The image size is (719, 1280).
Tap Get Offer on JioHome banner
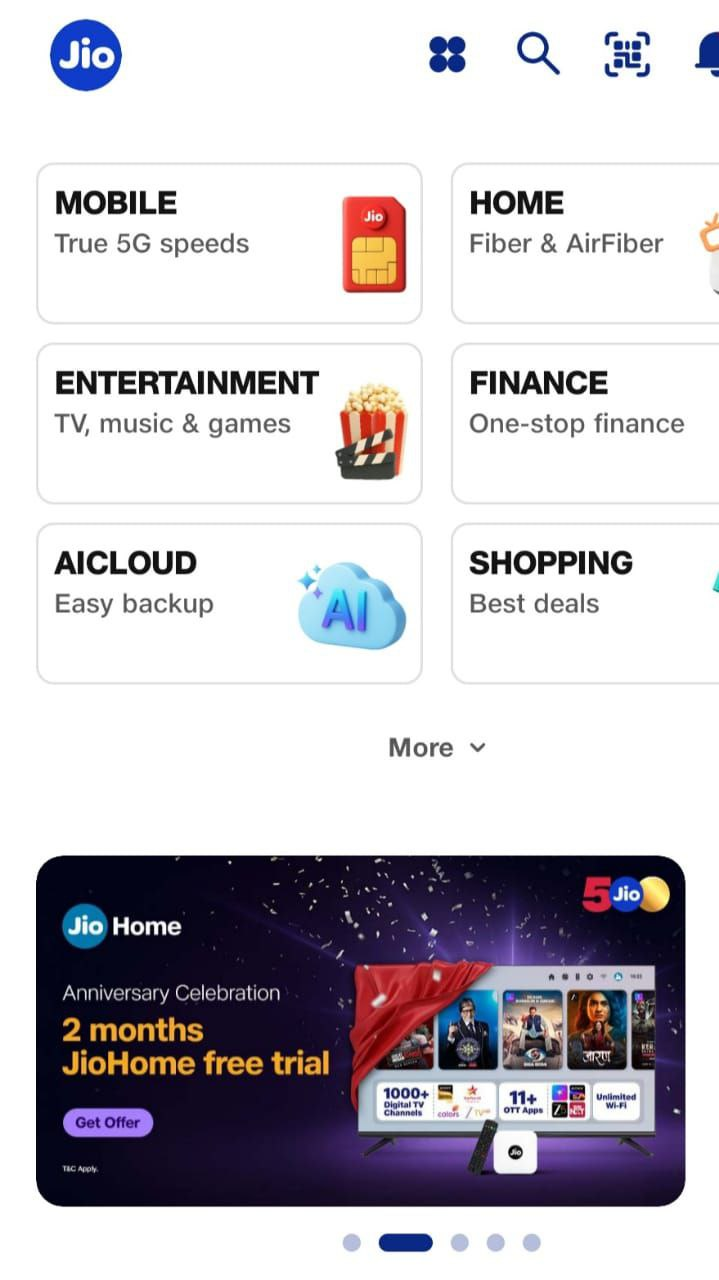108,1122
